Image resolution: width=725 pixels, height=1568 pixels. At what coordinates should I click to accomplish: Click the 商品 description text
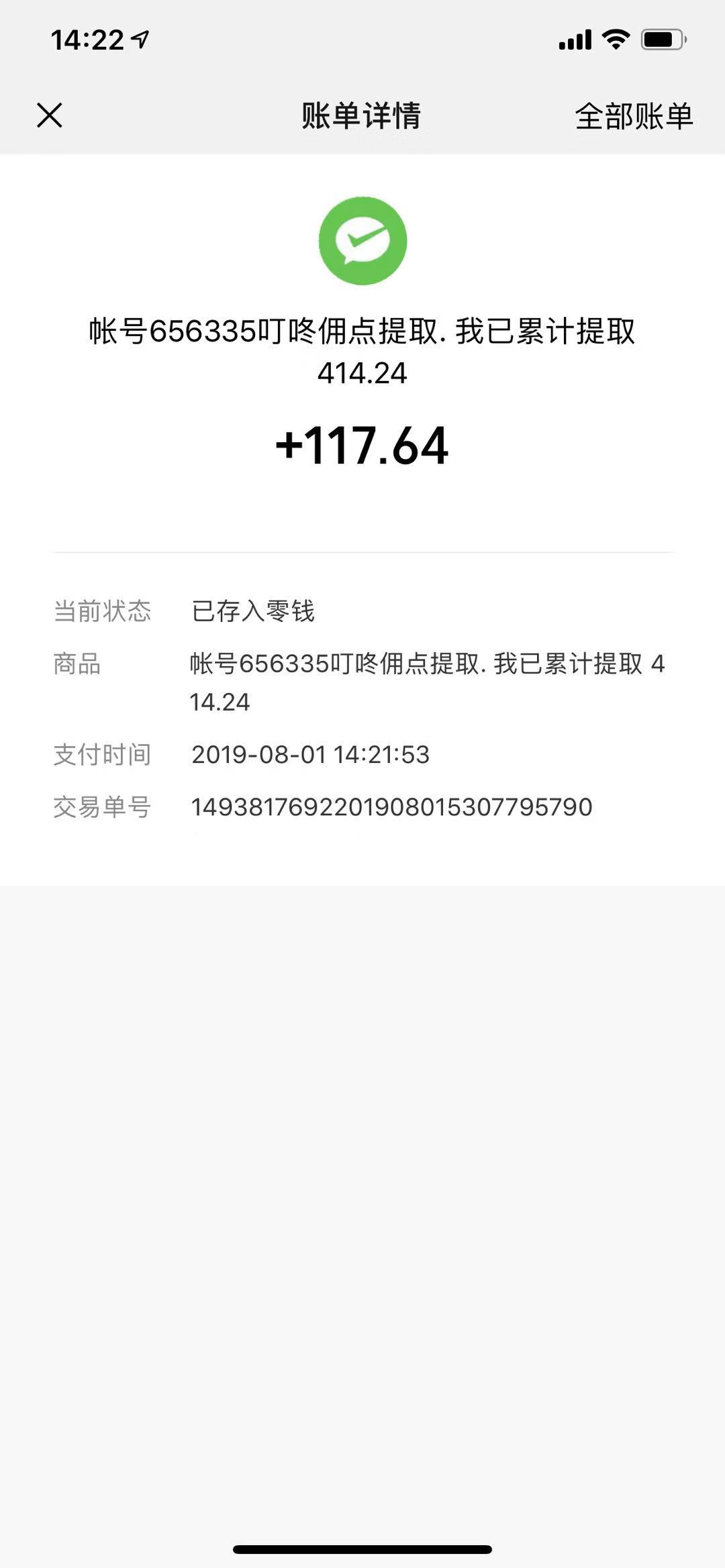coord(430,681)
